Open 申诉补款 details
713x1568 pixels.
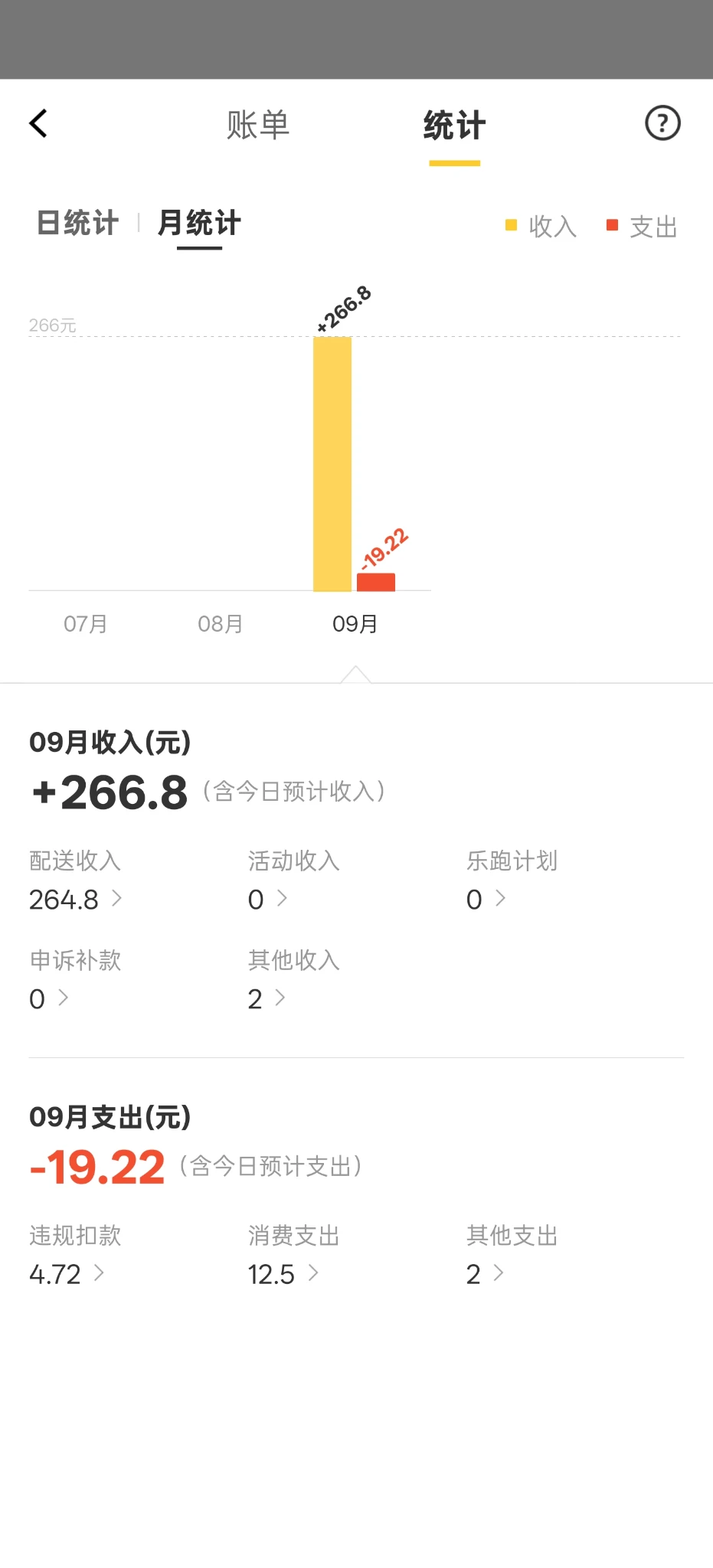coord(49,998)
